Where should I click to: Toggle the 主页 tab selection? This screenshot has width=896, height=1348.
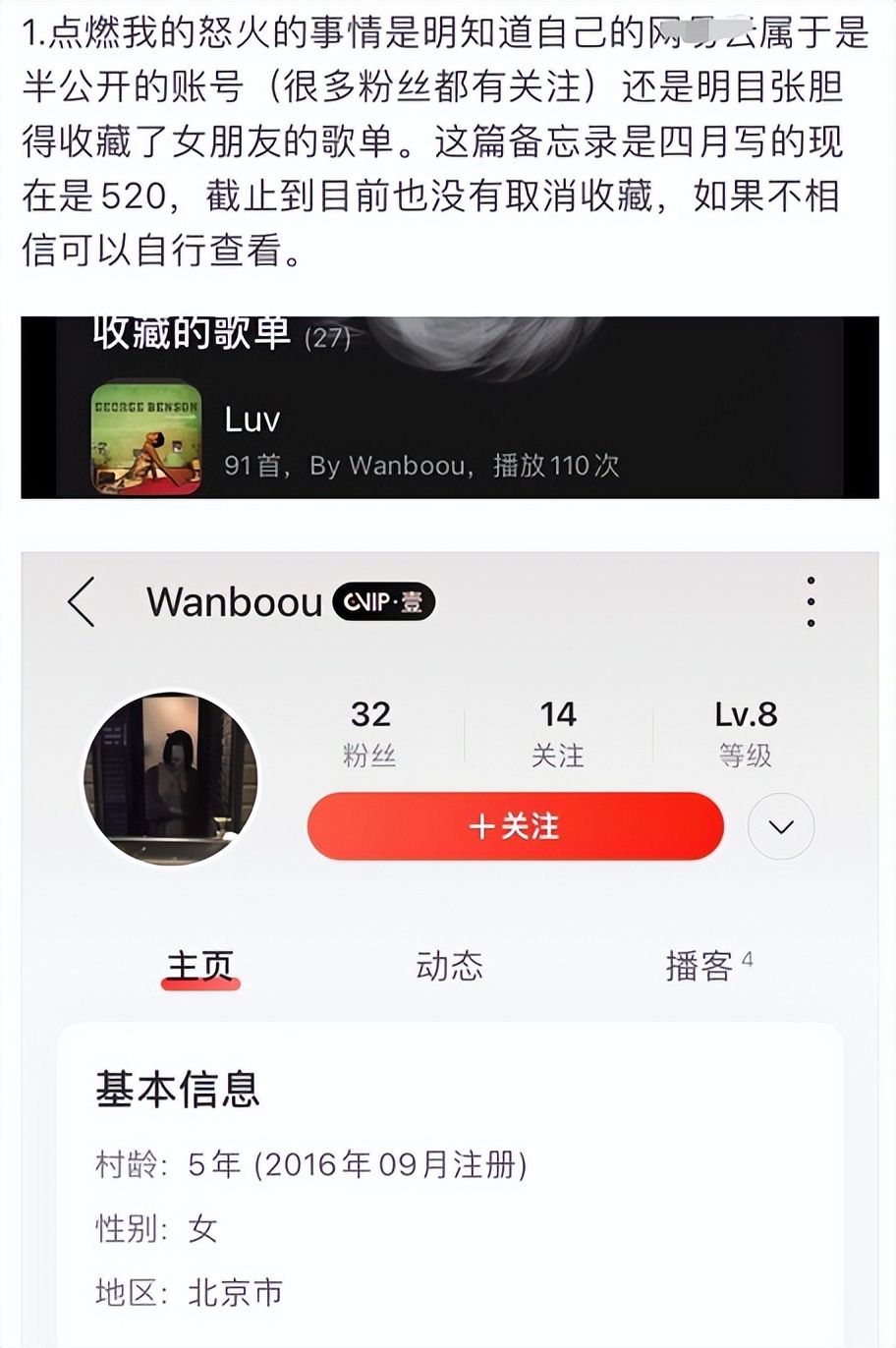(x=200, y=967)
